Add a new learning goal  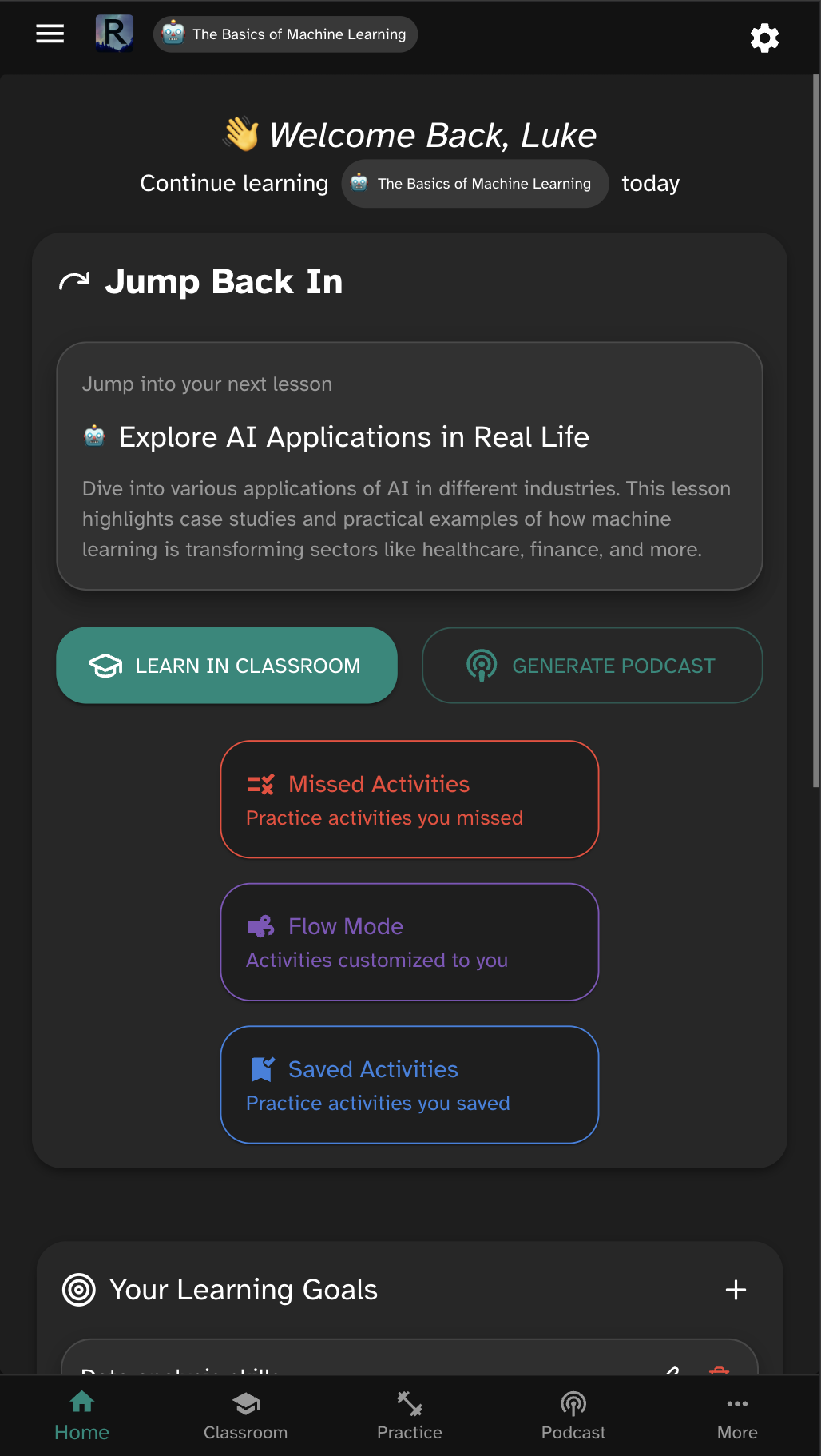736,1290
